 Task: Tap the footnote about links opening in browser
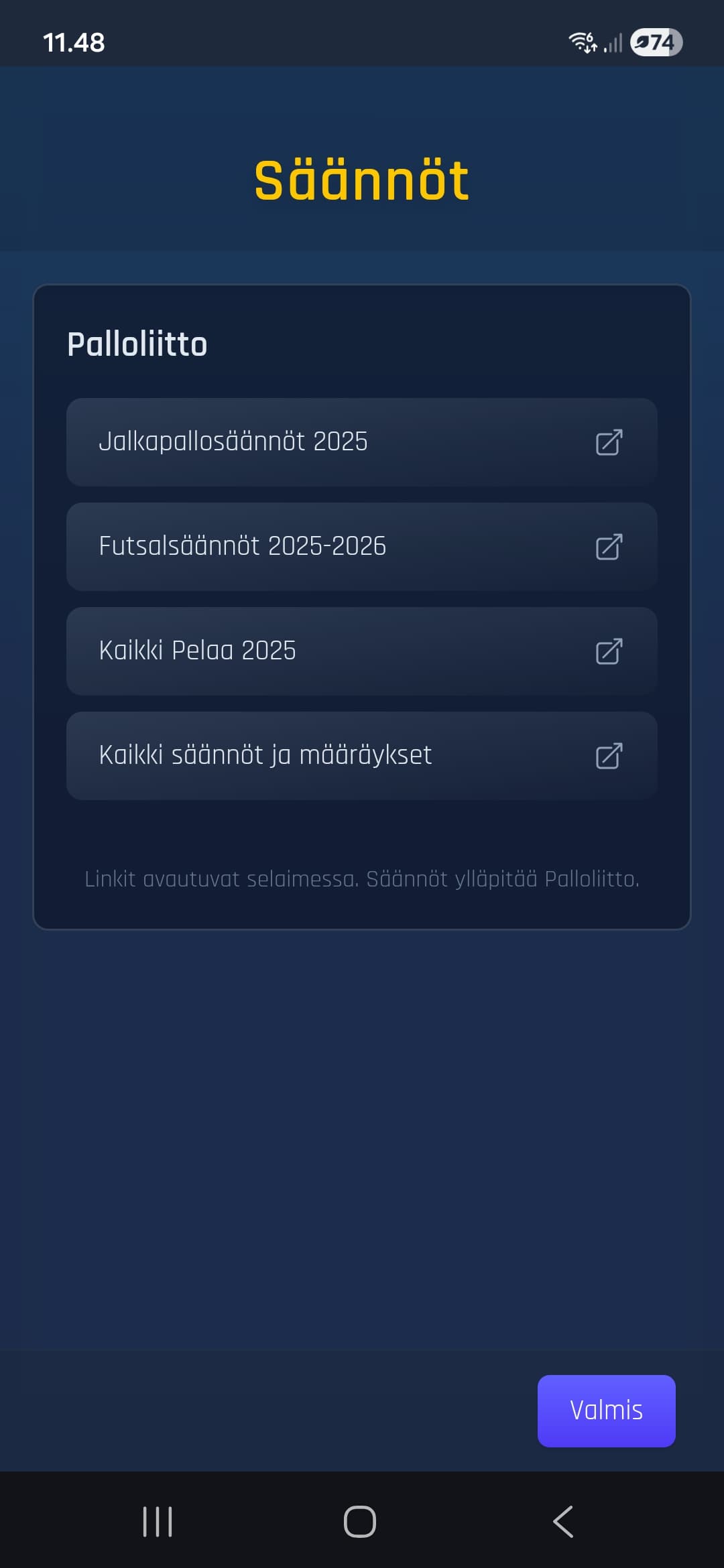[362, 878]
